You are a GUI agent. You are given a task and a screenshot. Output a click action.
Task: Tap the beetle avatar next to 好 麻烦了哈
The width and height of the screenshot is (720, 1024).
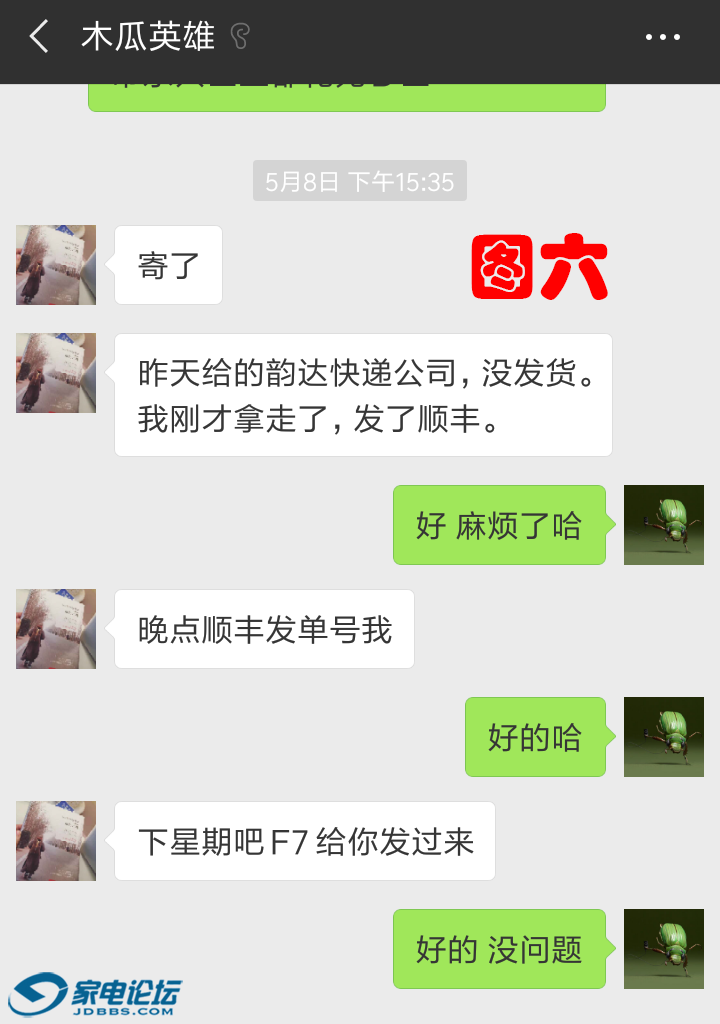pos(664,525)
